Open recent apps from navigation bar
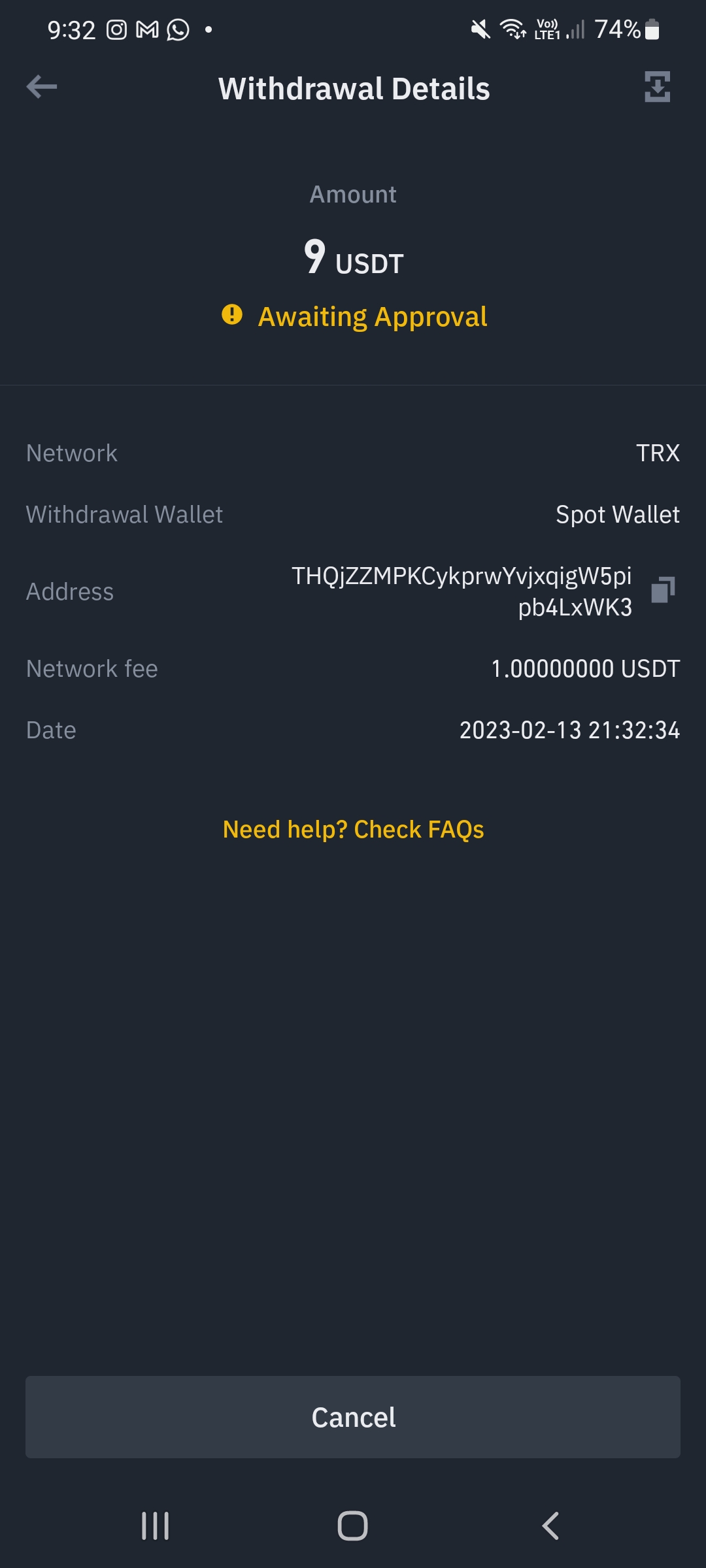Viewport: 706px width, 1568px height. click(x=156, y=1526)
